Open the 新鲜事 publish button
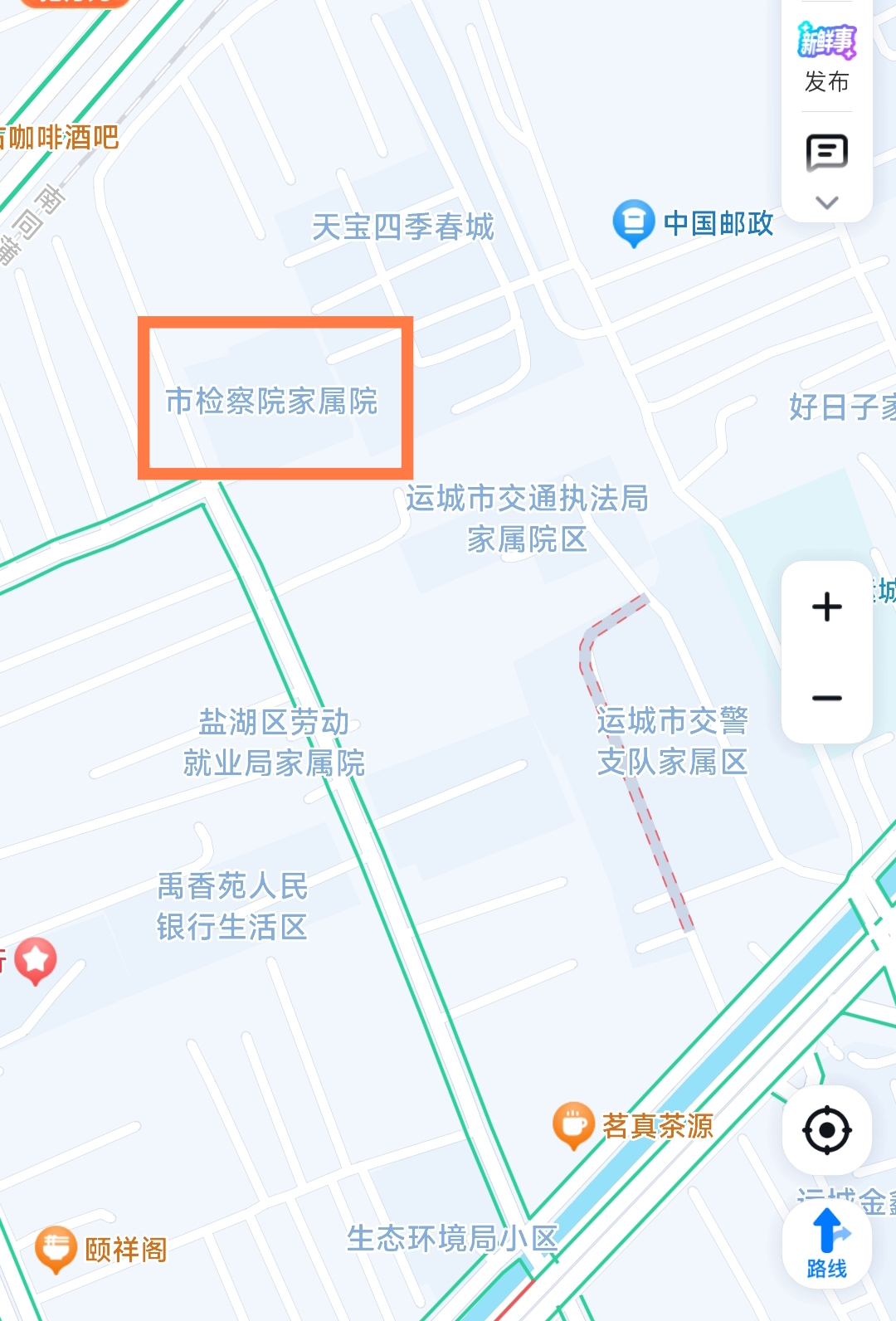896x1321 pixels. click(826, 58)
